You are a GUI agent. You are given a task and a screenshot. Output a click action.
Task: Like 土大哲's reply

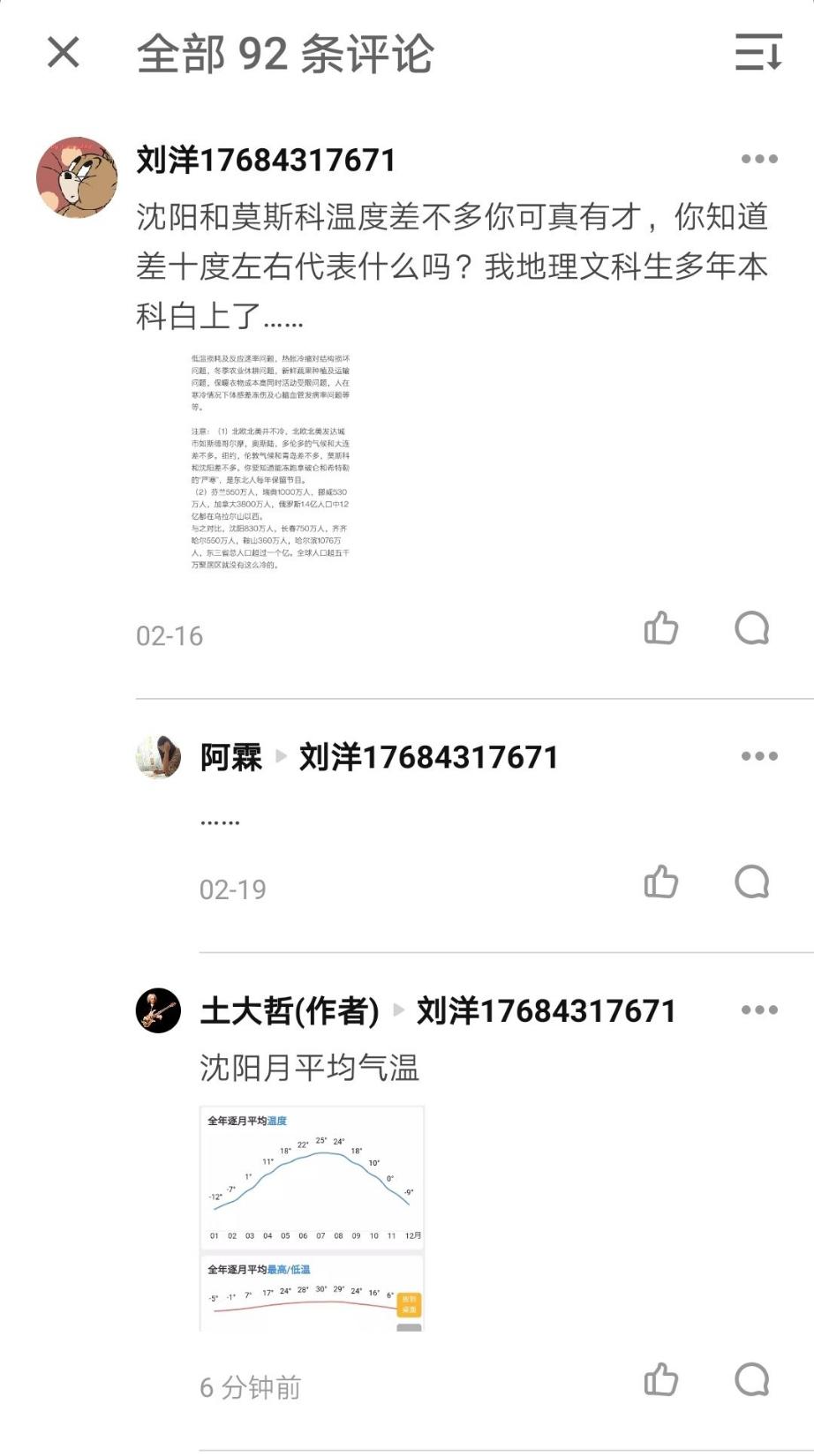tap(661, 1380)
